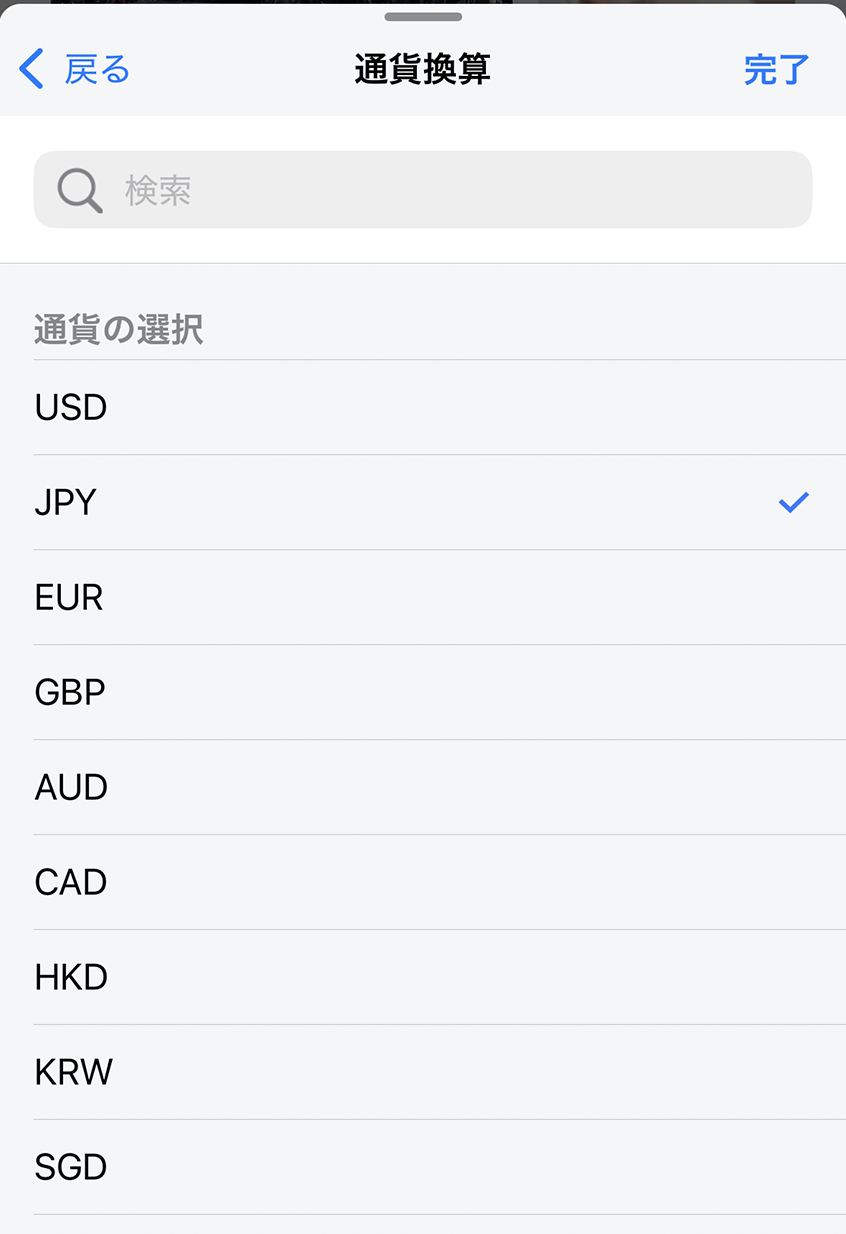Tap the magnifying glass search icon
Image resolution: width=846 pixels, height=1234 pixels.
pos(78,189)
